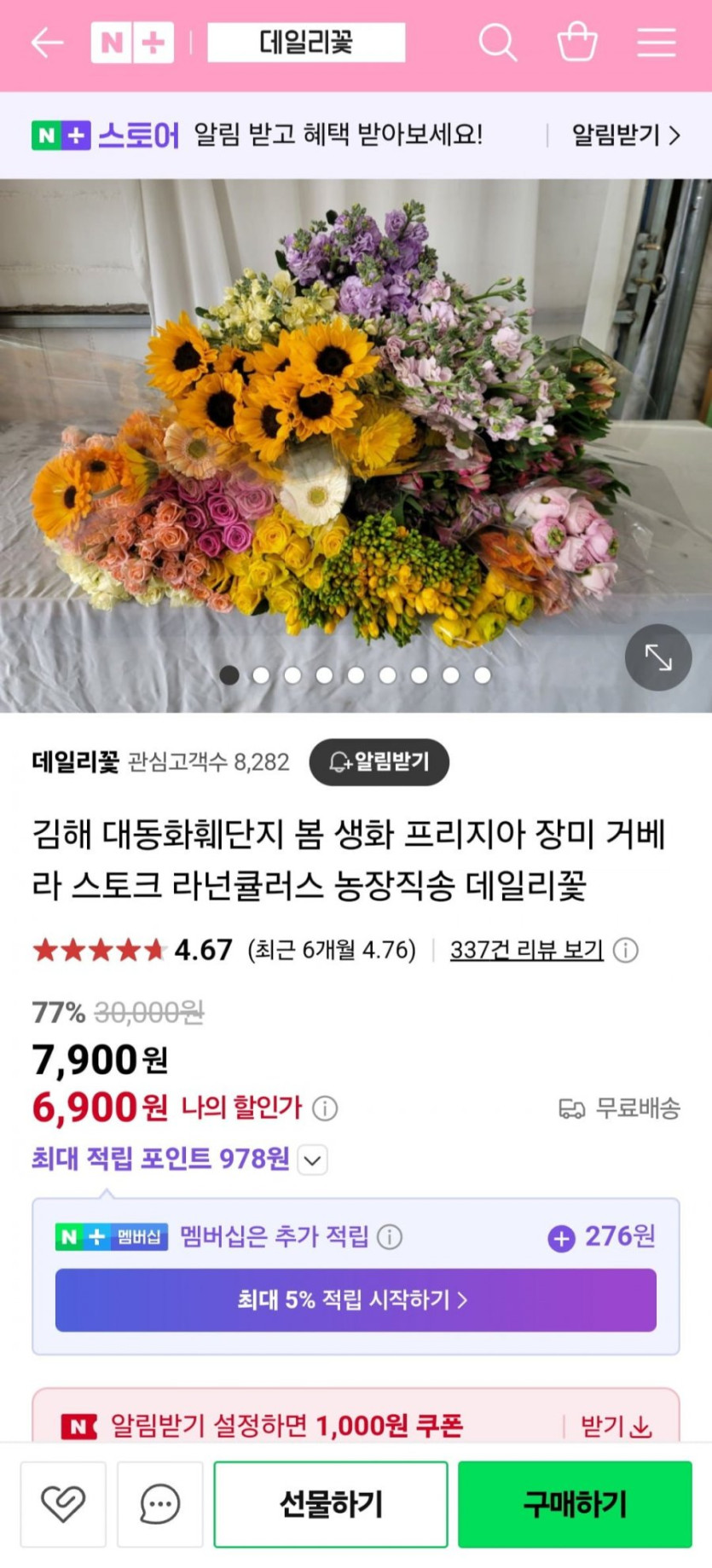Open the shopping basket
The image size is (712, 1568).
point(577,43)
